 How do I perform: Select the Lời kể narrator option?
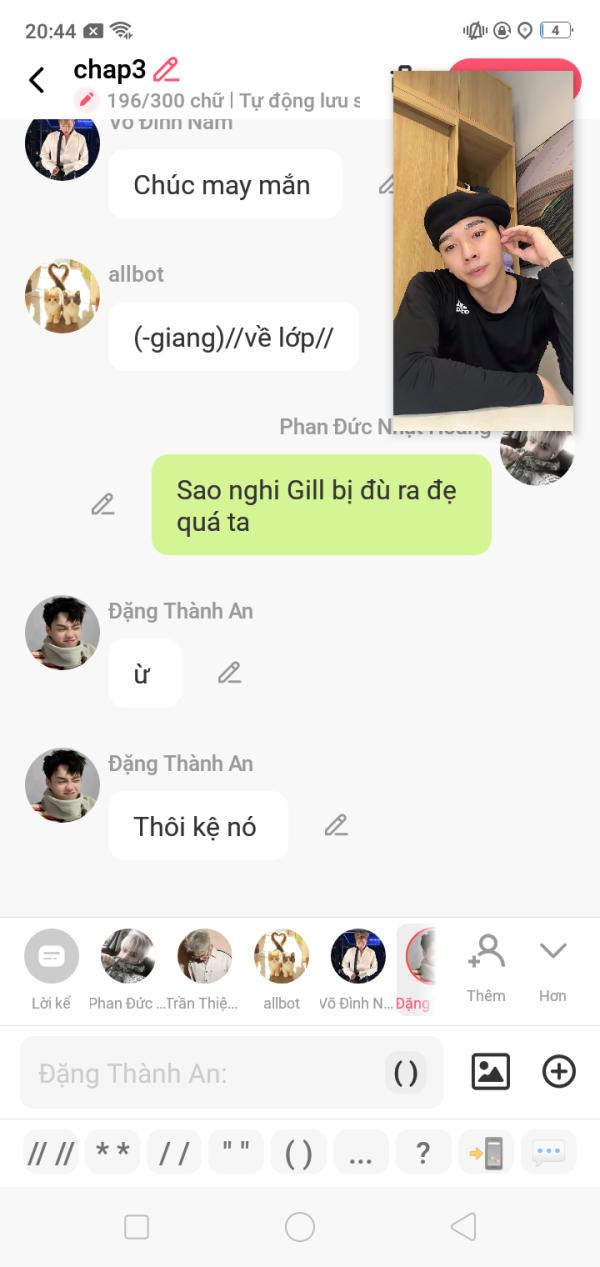tap(51, 969)
